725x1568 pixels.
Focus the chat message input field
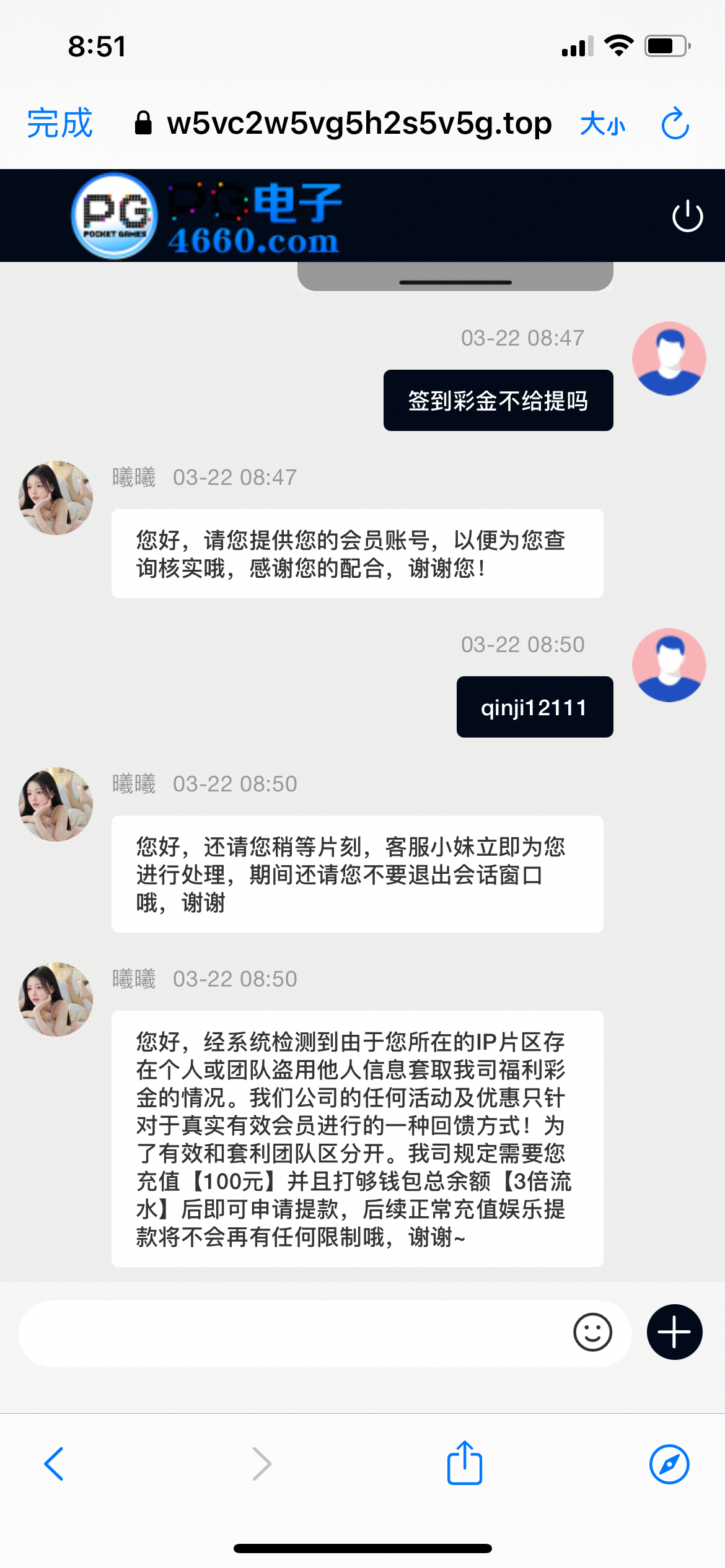[291, 1333]
